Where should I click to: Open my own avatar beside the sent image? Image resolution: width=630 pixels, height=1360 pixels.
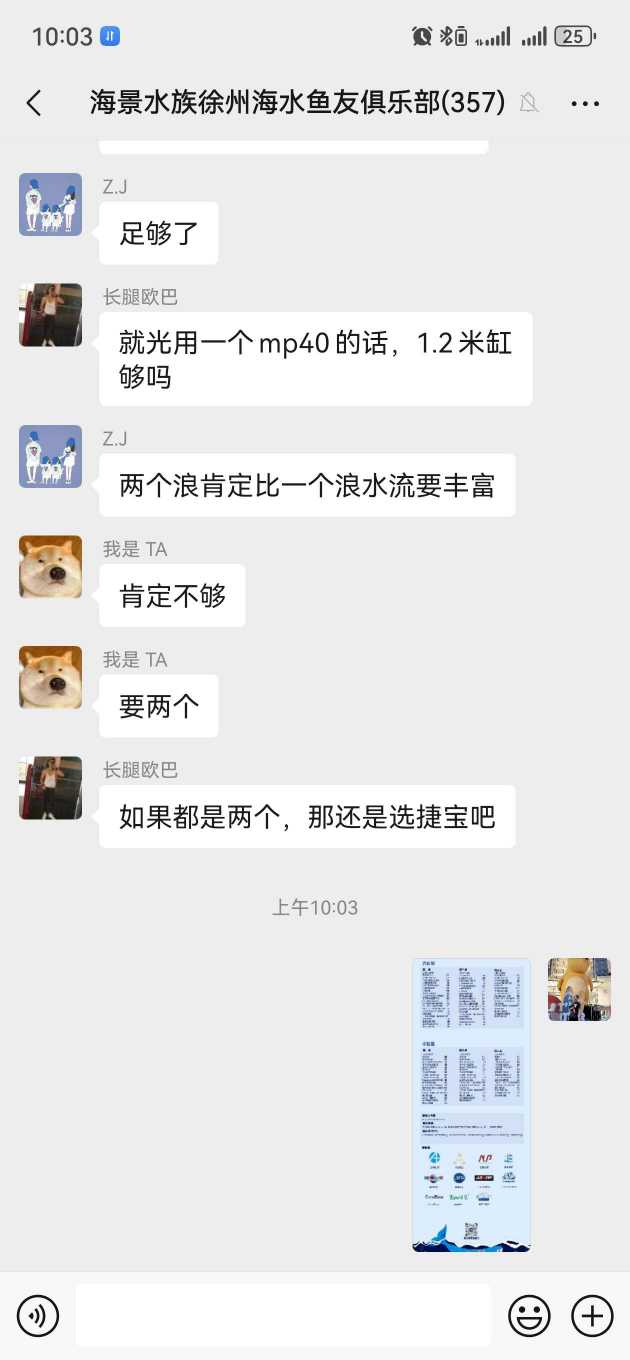pos(579,989)
